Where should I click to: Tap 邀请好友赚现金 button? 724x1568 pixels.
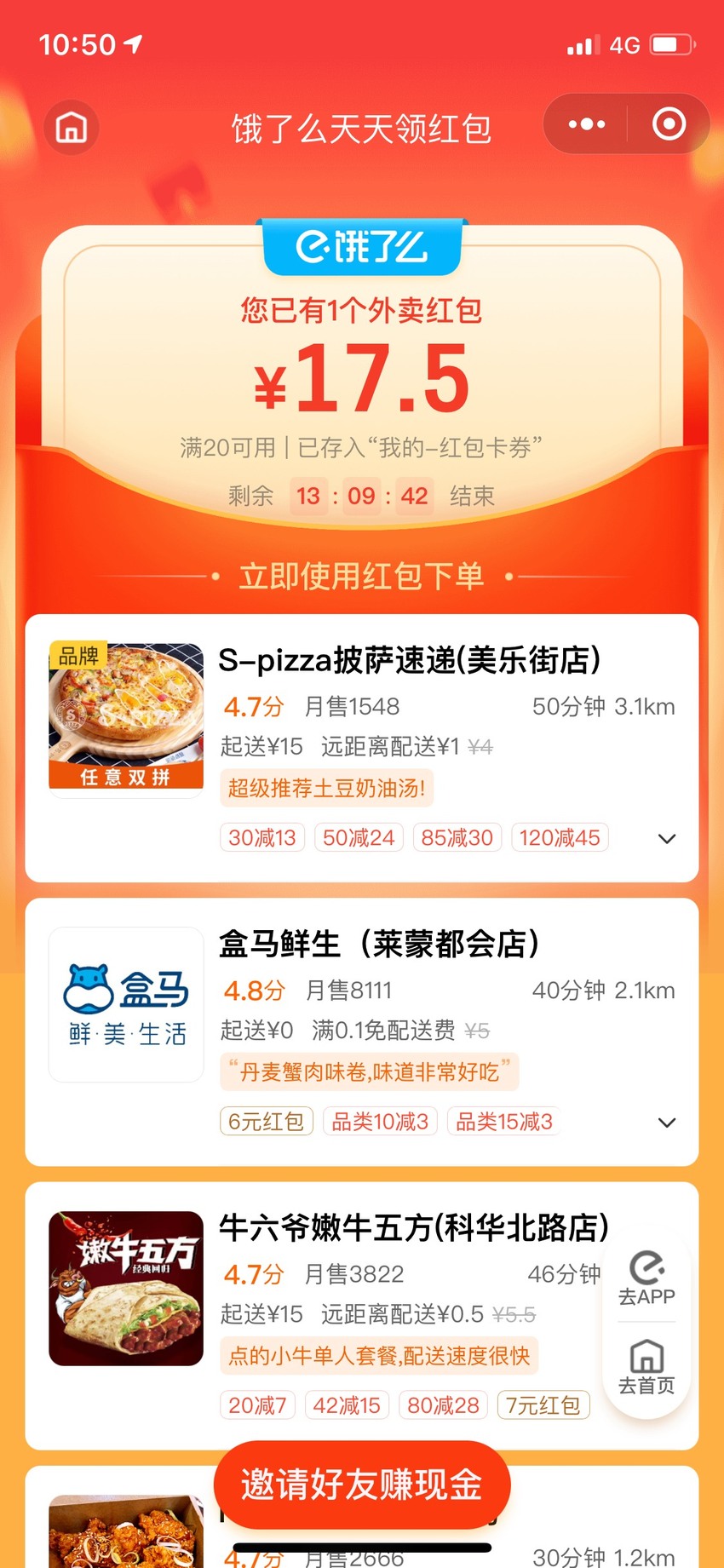362,1485
